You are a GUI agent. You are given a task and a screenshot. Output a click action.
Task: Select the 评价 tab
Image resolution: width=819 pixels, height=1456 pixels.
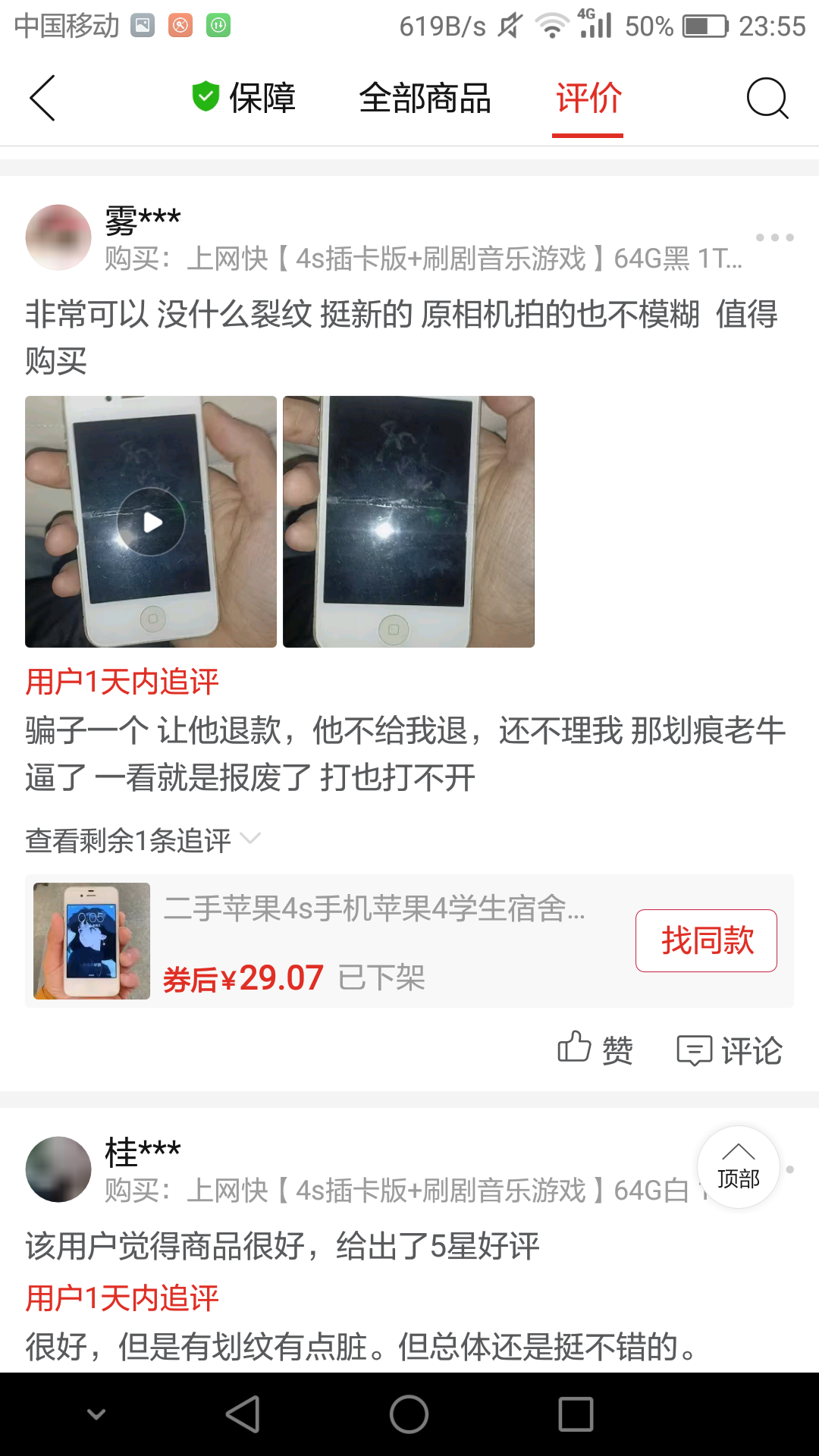pyautogui.click(x=588, y=98)
